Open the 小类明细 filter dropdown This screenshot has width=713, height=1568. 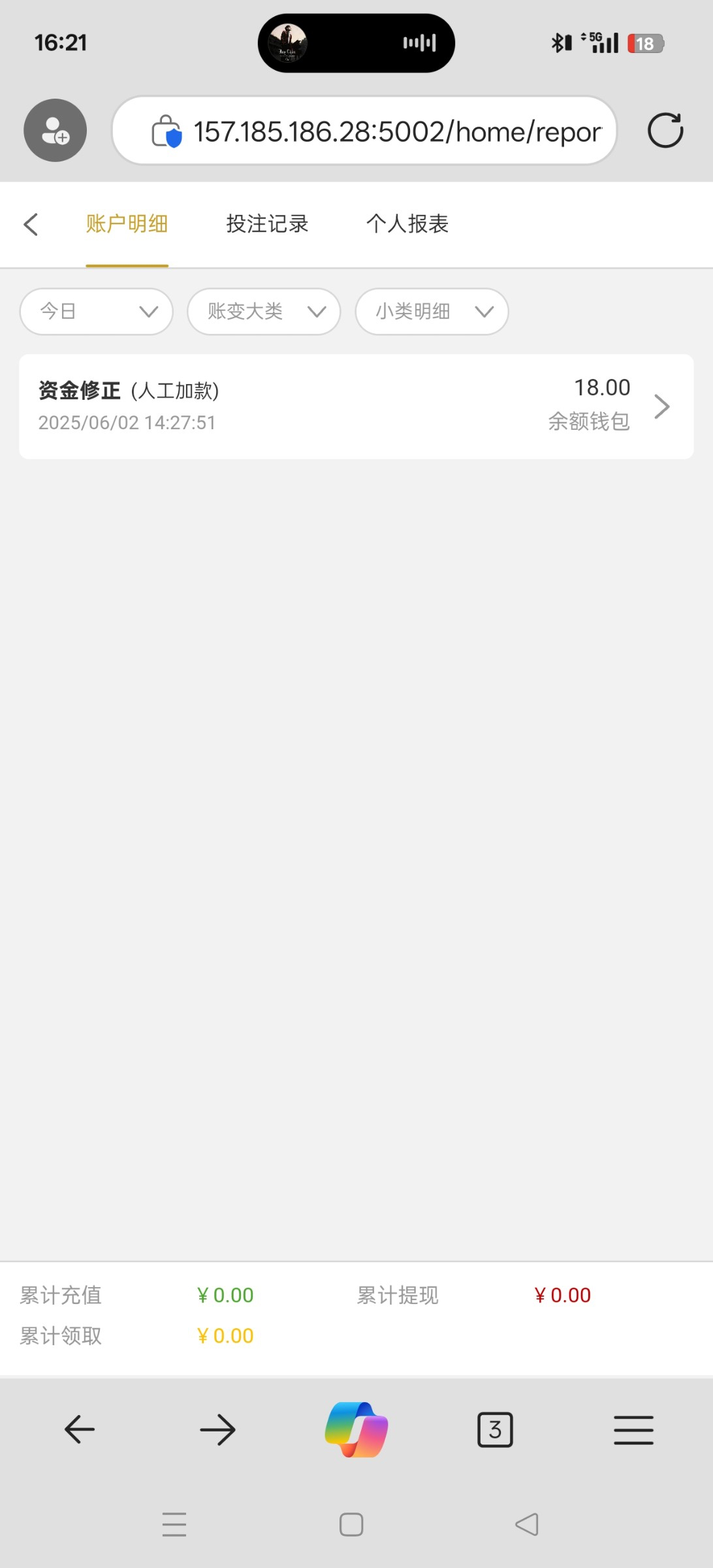432,312
